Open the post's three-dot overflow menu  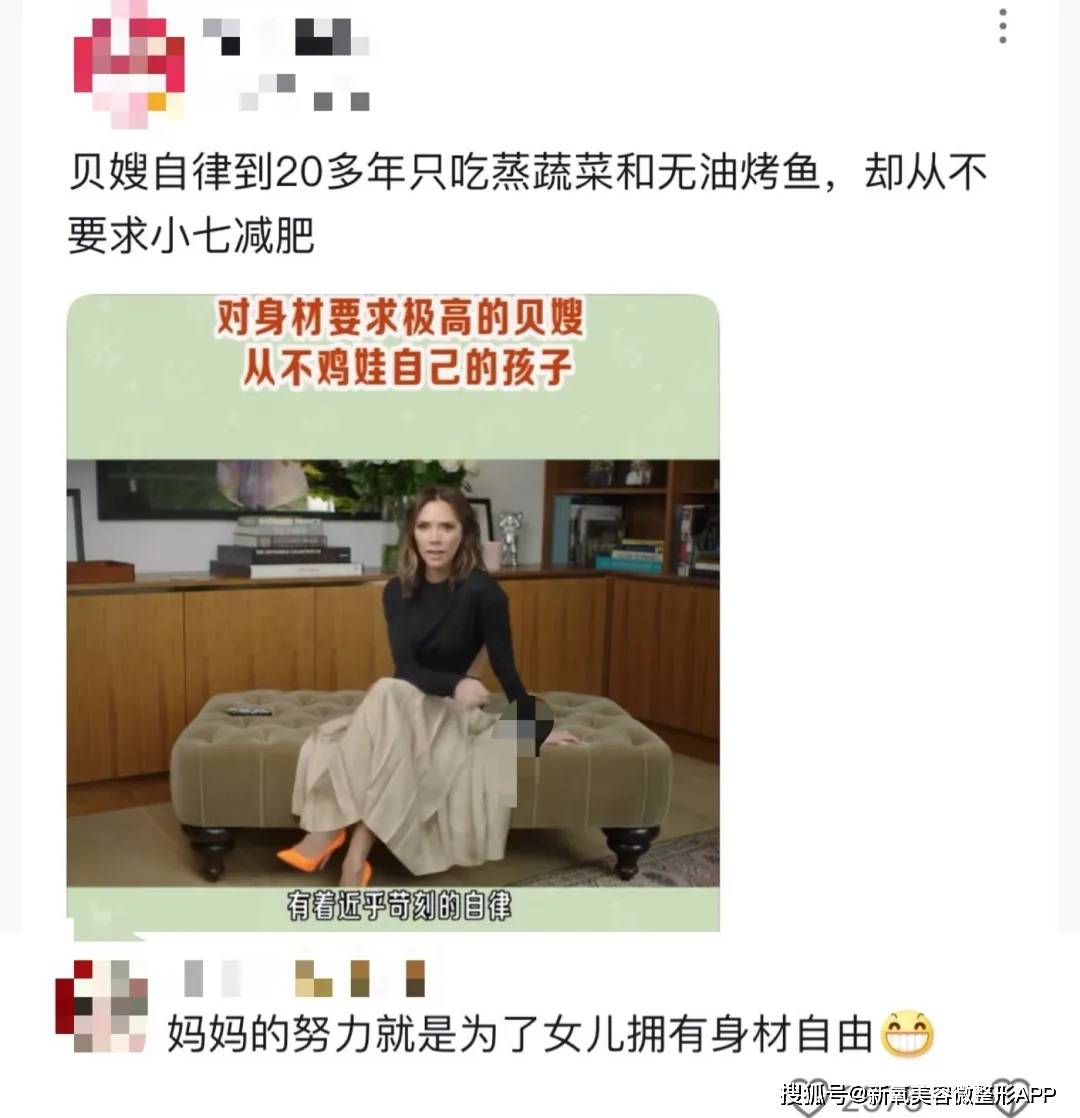1002,26
